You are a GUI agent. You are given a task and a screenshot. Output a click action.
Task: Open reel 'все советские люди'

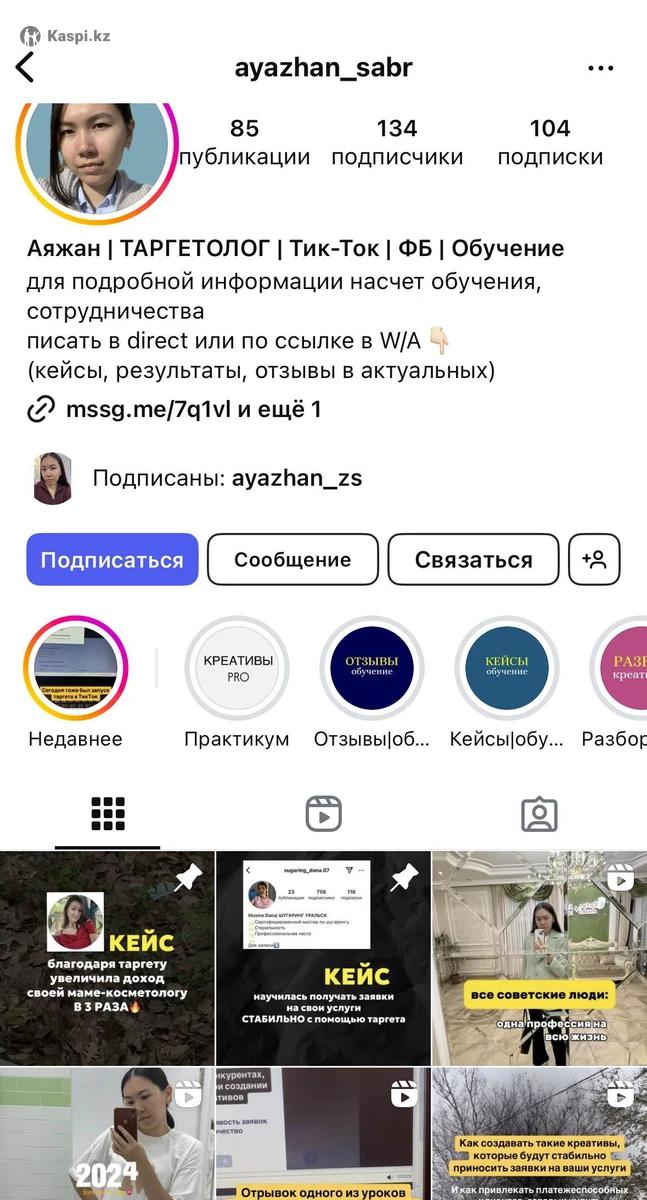[x=539, y=958]
